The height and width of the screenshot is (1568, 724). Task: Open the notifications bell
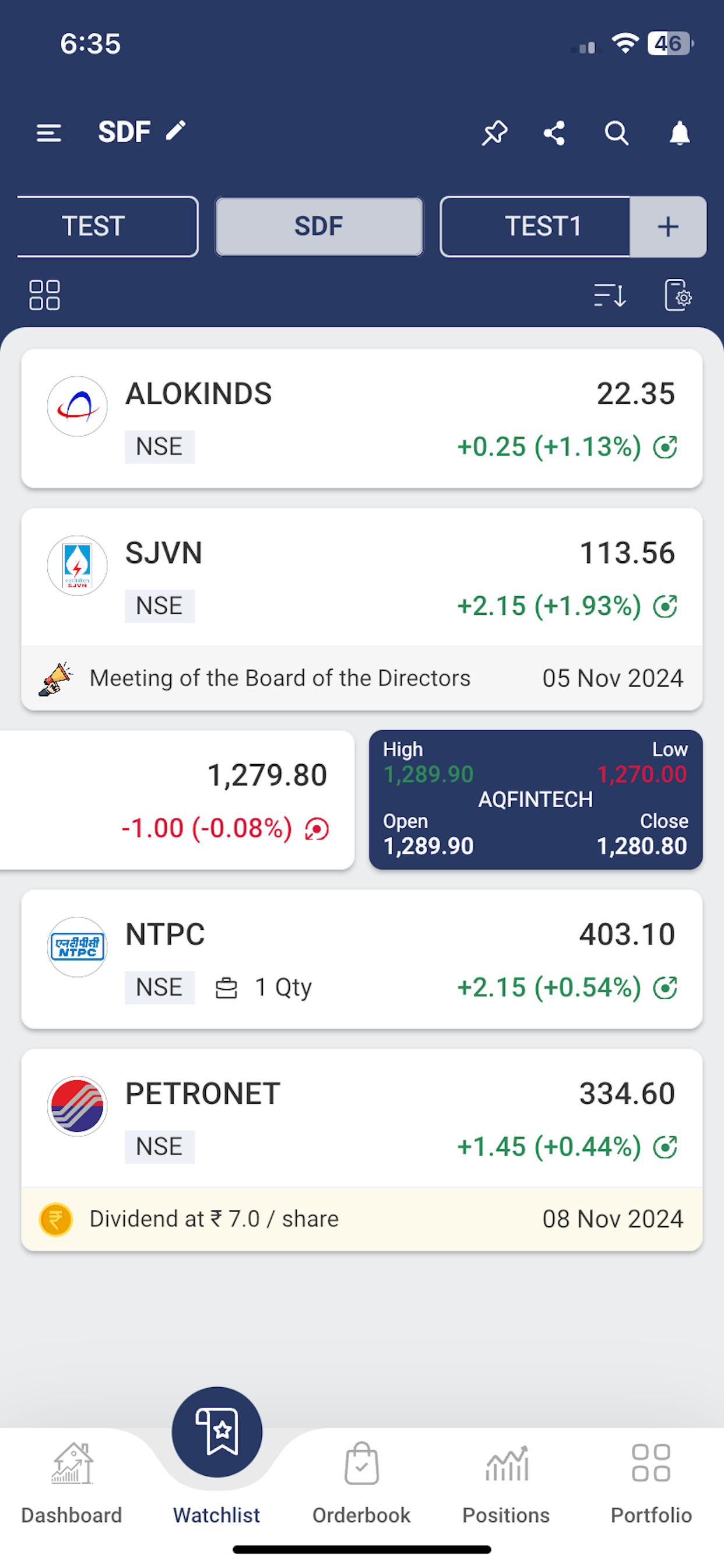(x=679, y=132)
